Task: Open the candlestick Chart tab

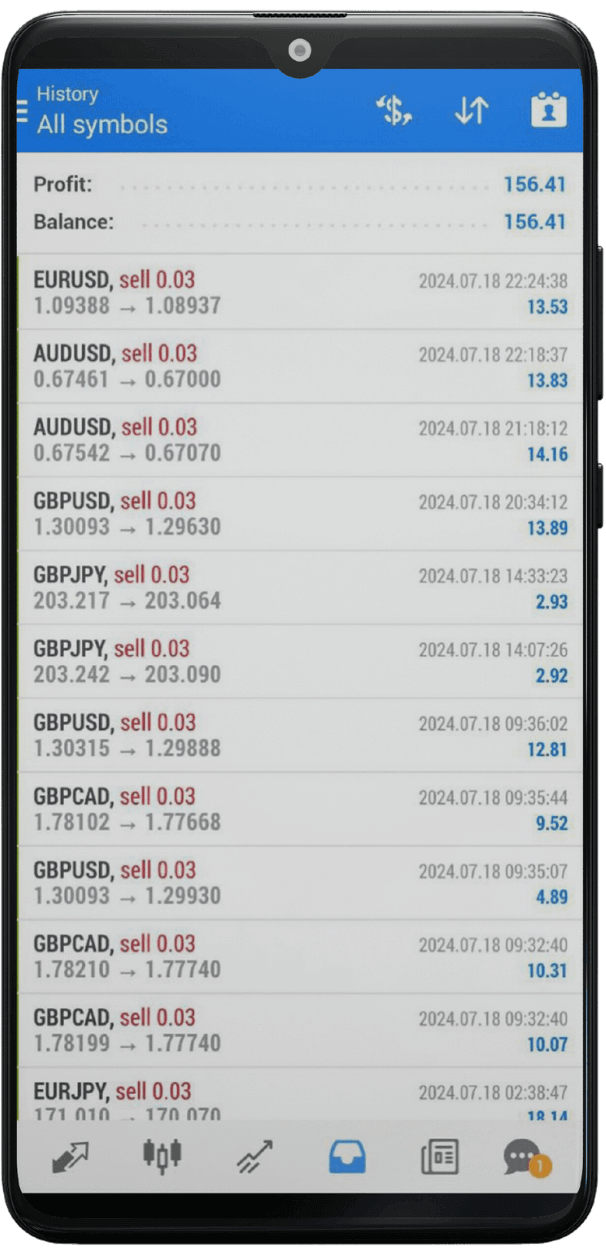Action: (162, 1156)
